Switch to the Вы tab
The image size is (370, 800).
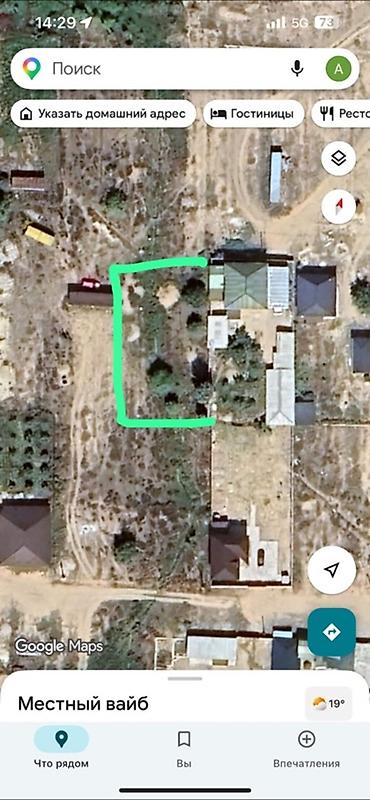pyautogui.click(x=184, y=748)
